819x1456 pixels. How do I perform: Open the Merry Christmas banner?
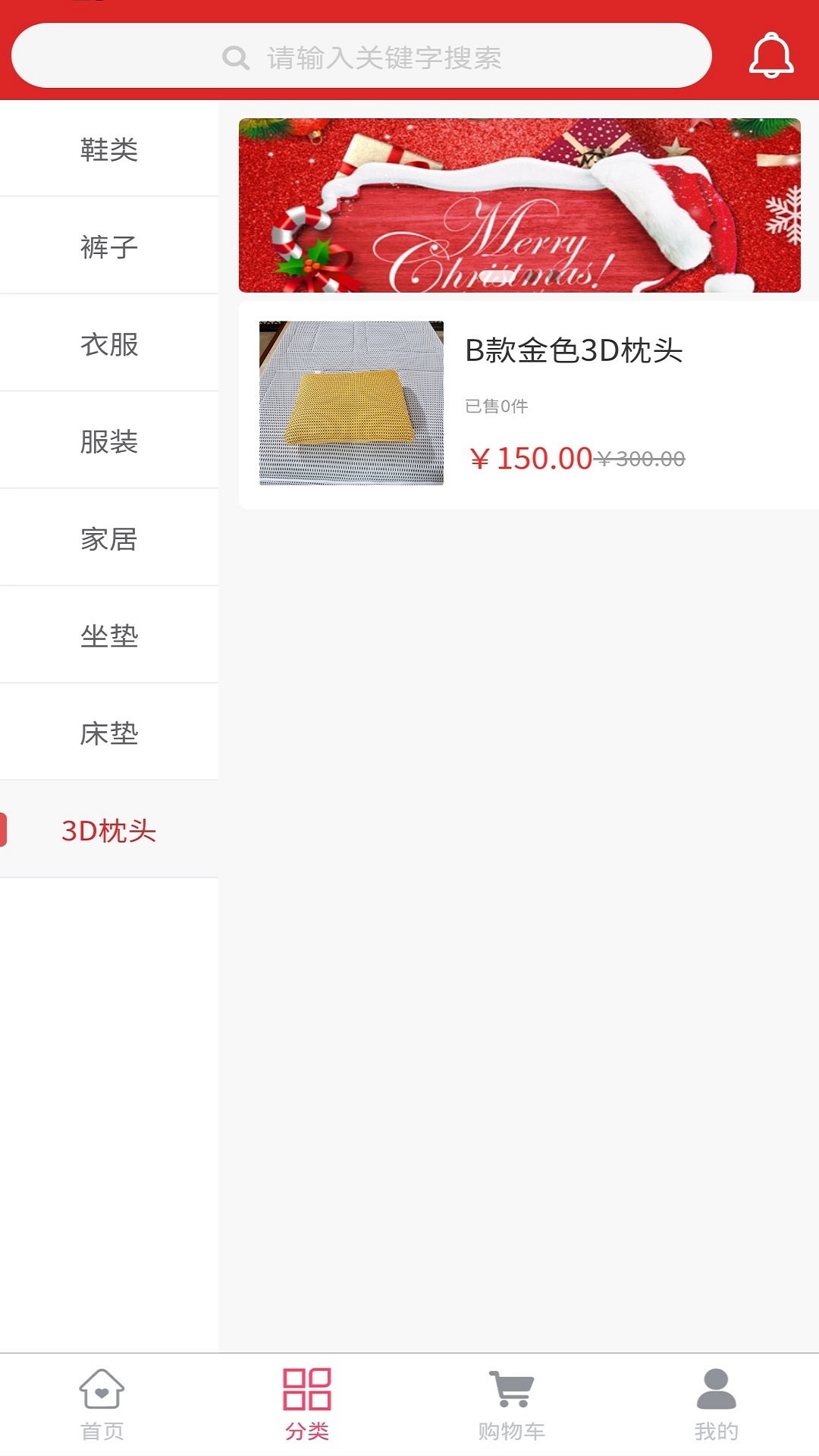pos(519,206)
